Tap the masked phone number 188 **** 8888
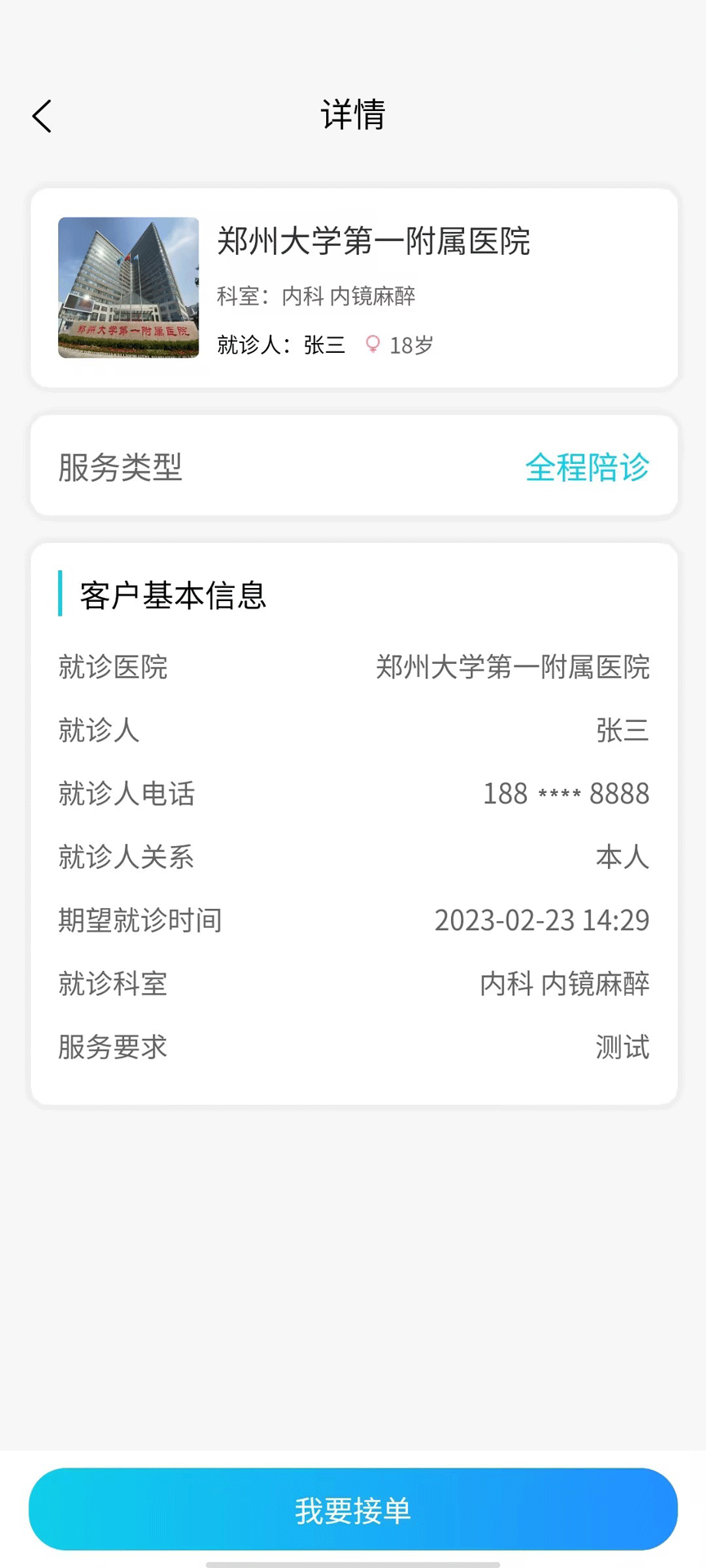Image resolution: width=706 pixels, height=1568 pixels. [x=564, y=793]
